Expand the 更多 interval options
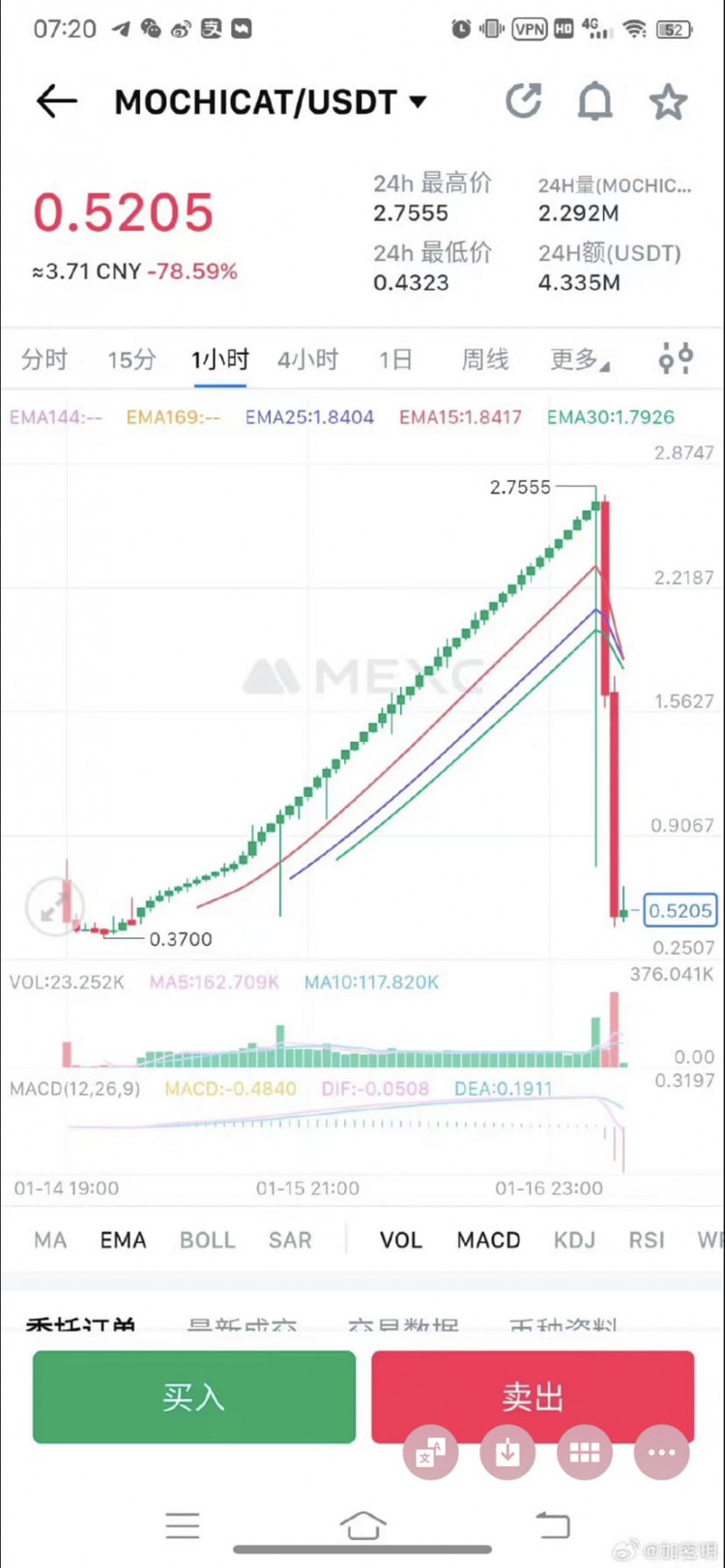 pyautogui.click(x=578, y=360)
